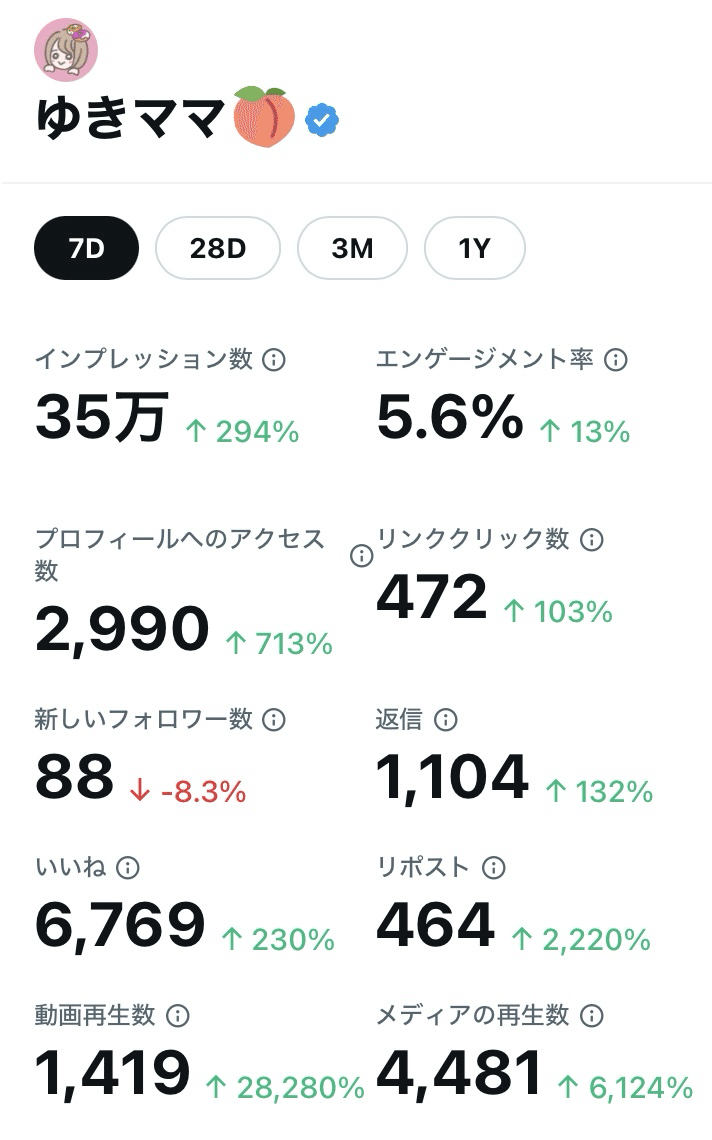
Task: Show info for エンゲージメント率
Action: (x=616, y=360)
